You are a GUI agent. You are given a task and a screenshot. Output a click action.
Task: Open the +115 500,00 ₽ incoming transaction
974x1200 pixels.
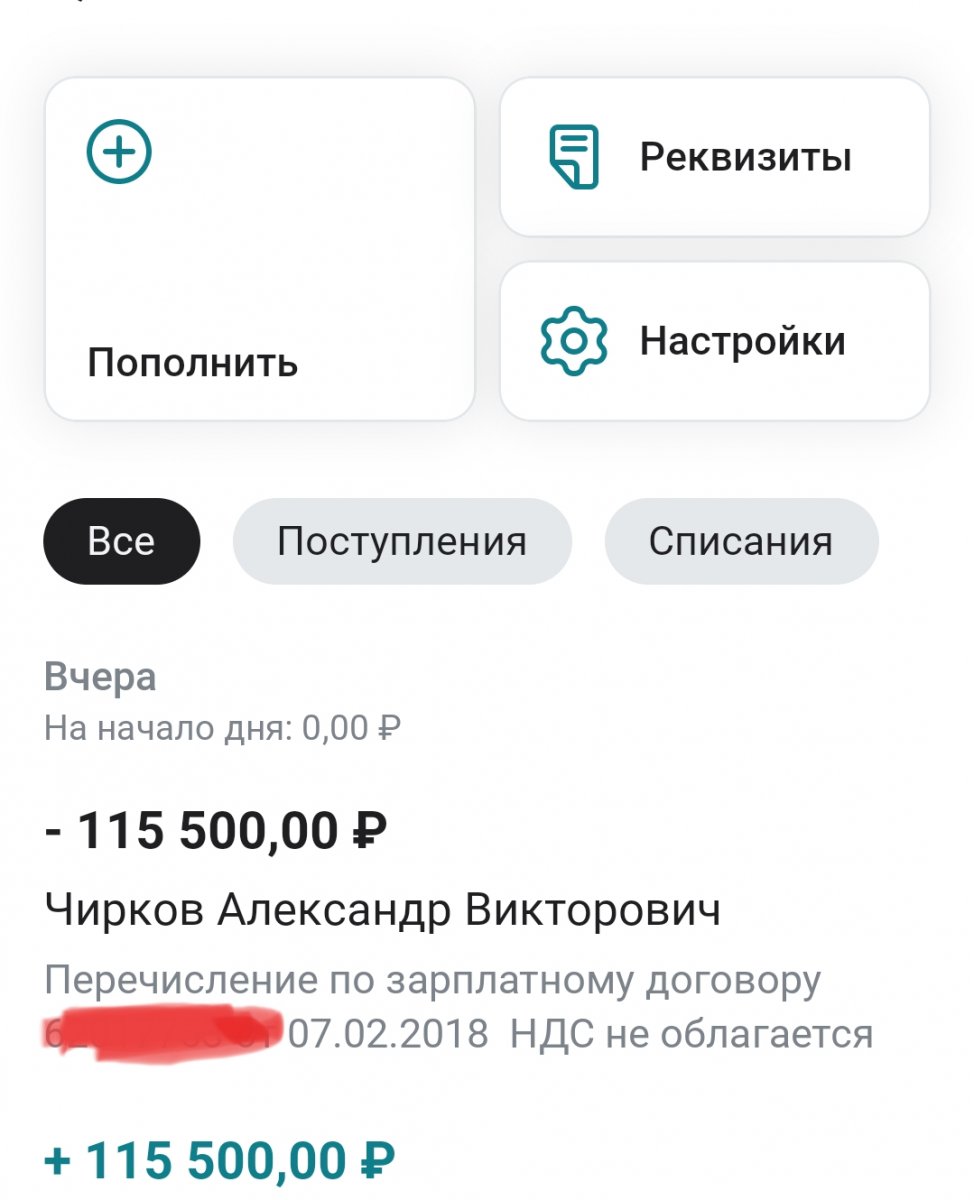pos(220,1162)
